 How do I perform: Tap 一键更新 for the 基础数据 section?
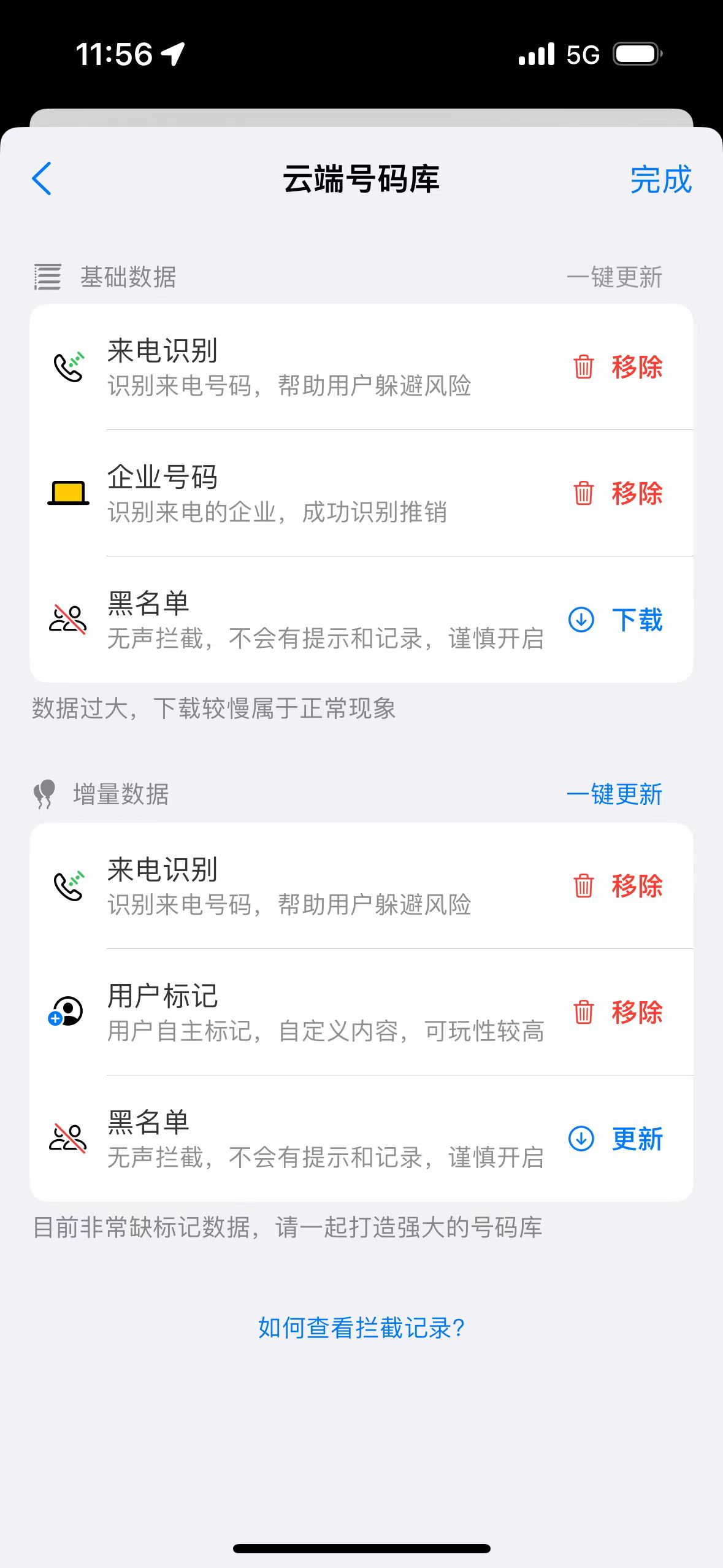click(615, 277)
